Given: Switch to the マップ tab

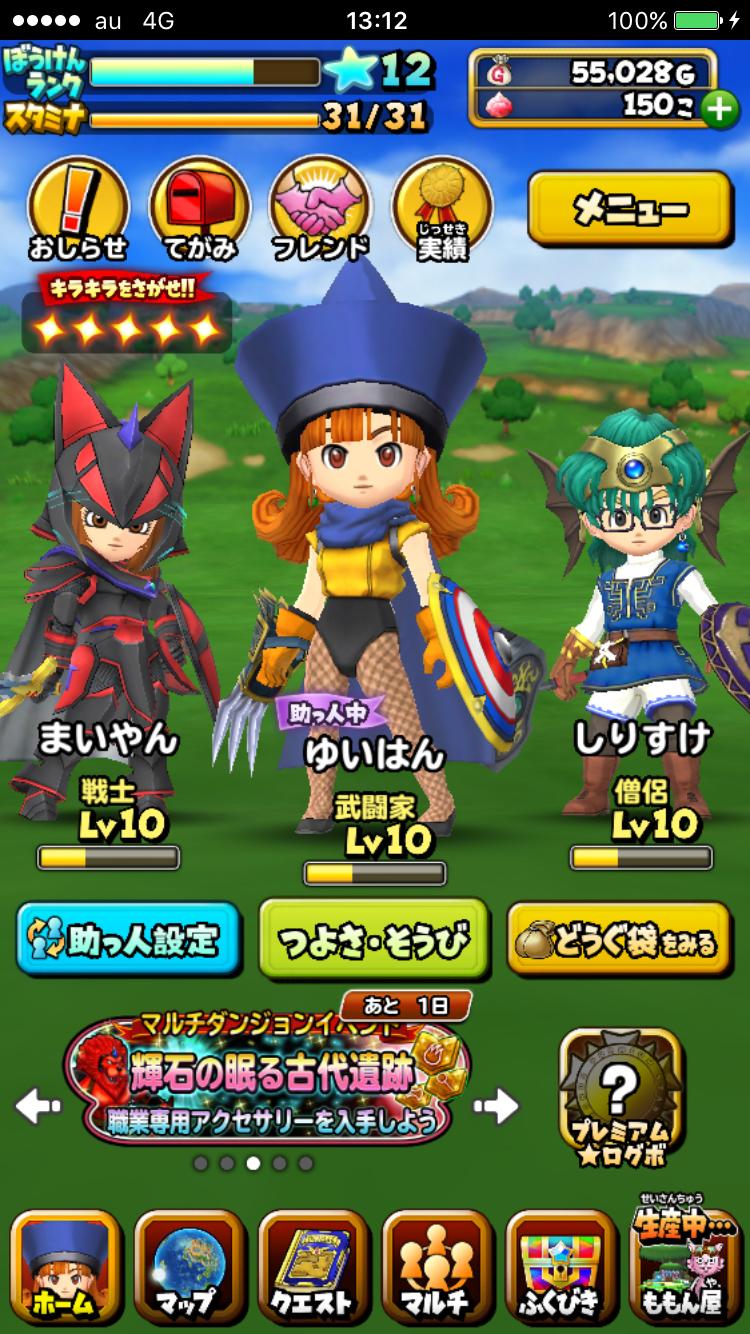Looking at the screenshot, I should [x=189, y=1267].
